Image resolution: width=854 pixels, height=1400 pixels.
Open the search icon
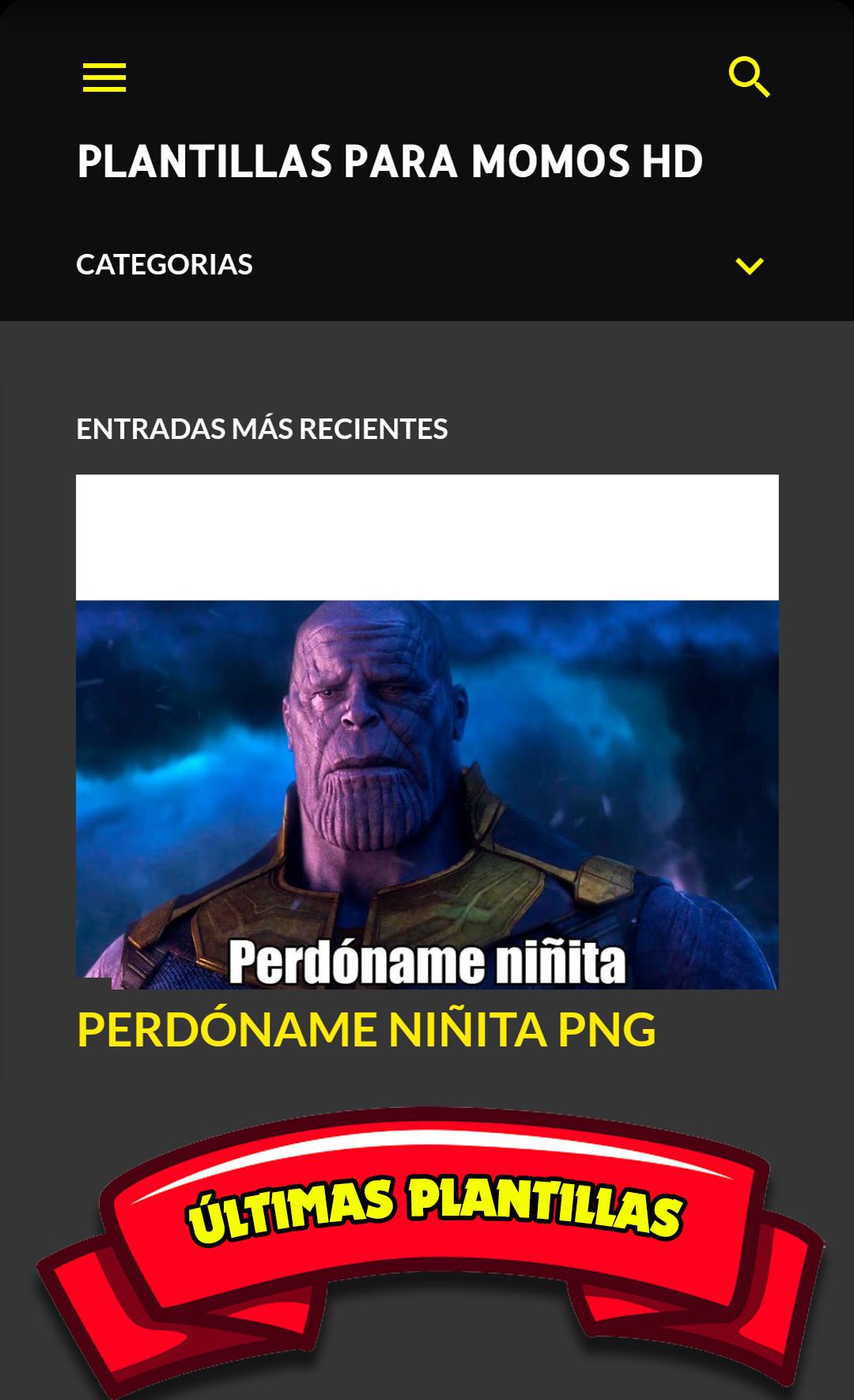coord(749,78)
